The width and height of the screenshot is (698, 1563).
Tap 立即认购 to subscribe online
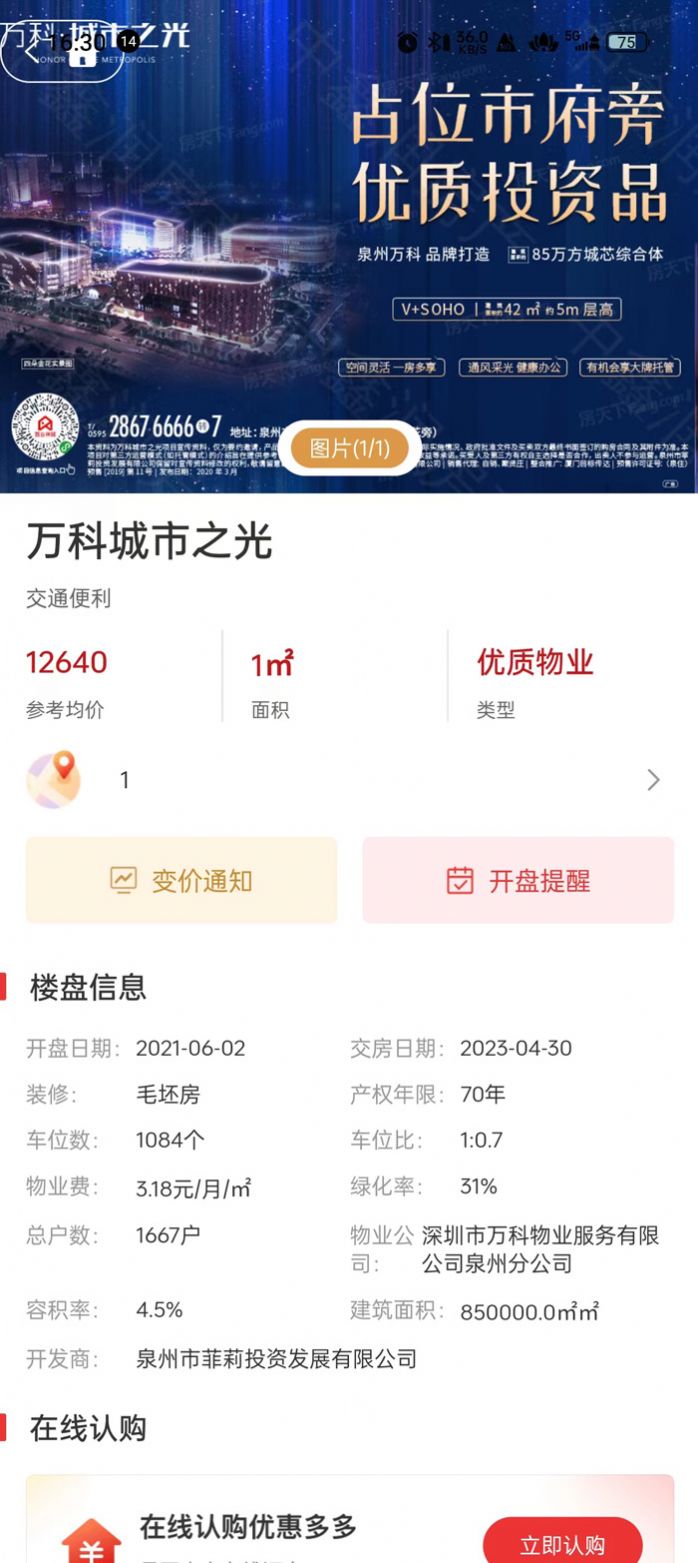pos(561,1544)
